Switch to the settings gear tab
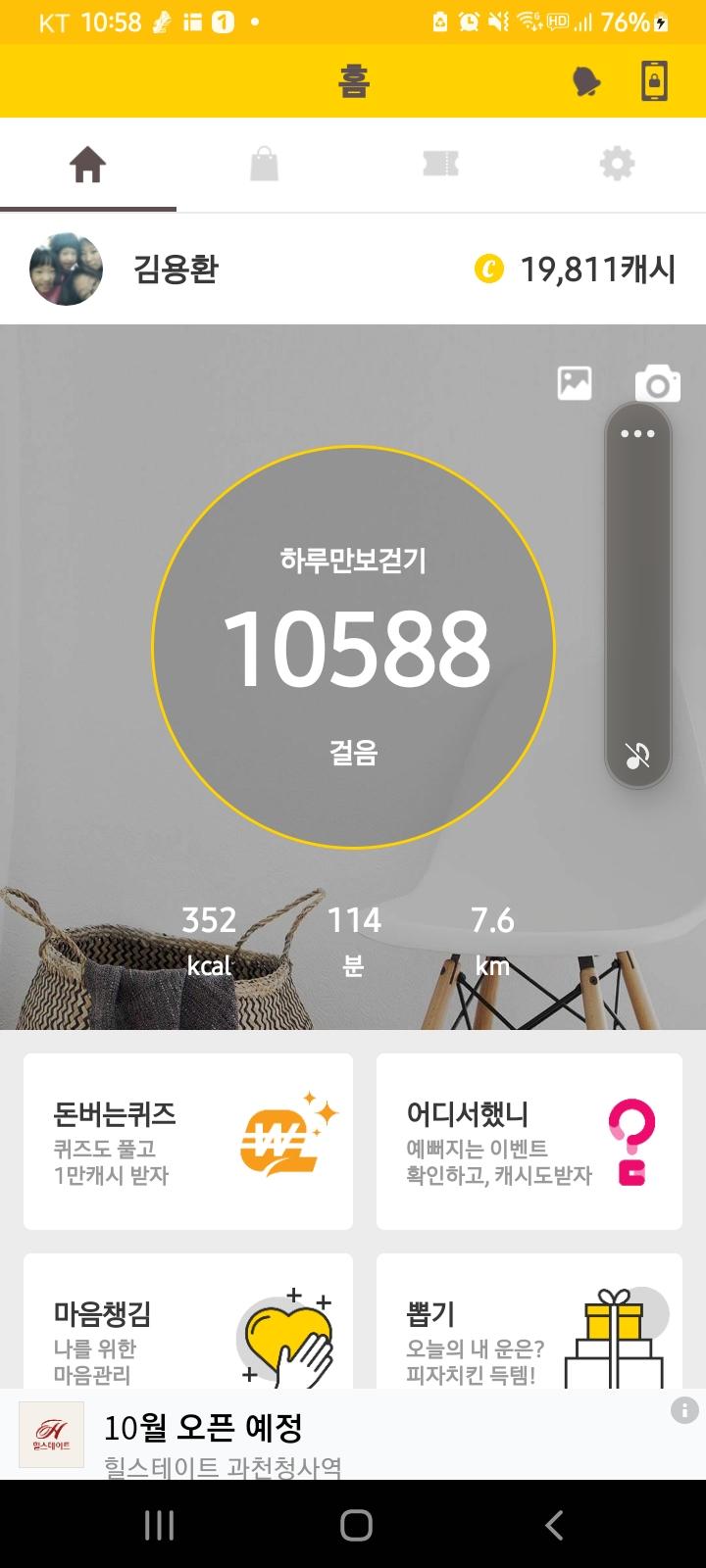The width and height of the screenshot is (706, 1568). (617, 165)
